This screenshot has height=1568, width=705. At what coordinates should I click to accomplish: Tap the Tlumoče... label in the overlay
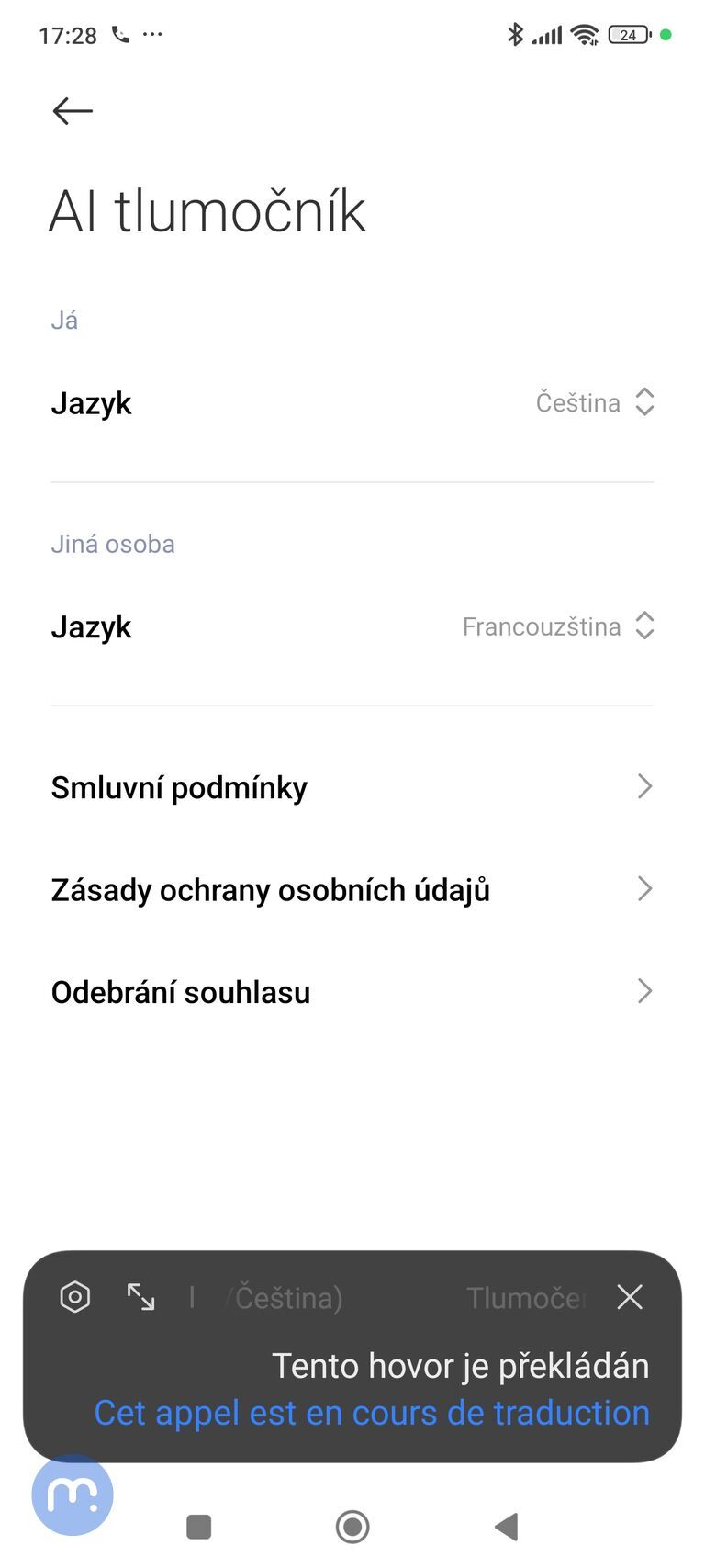526,1297
